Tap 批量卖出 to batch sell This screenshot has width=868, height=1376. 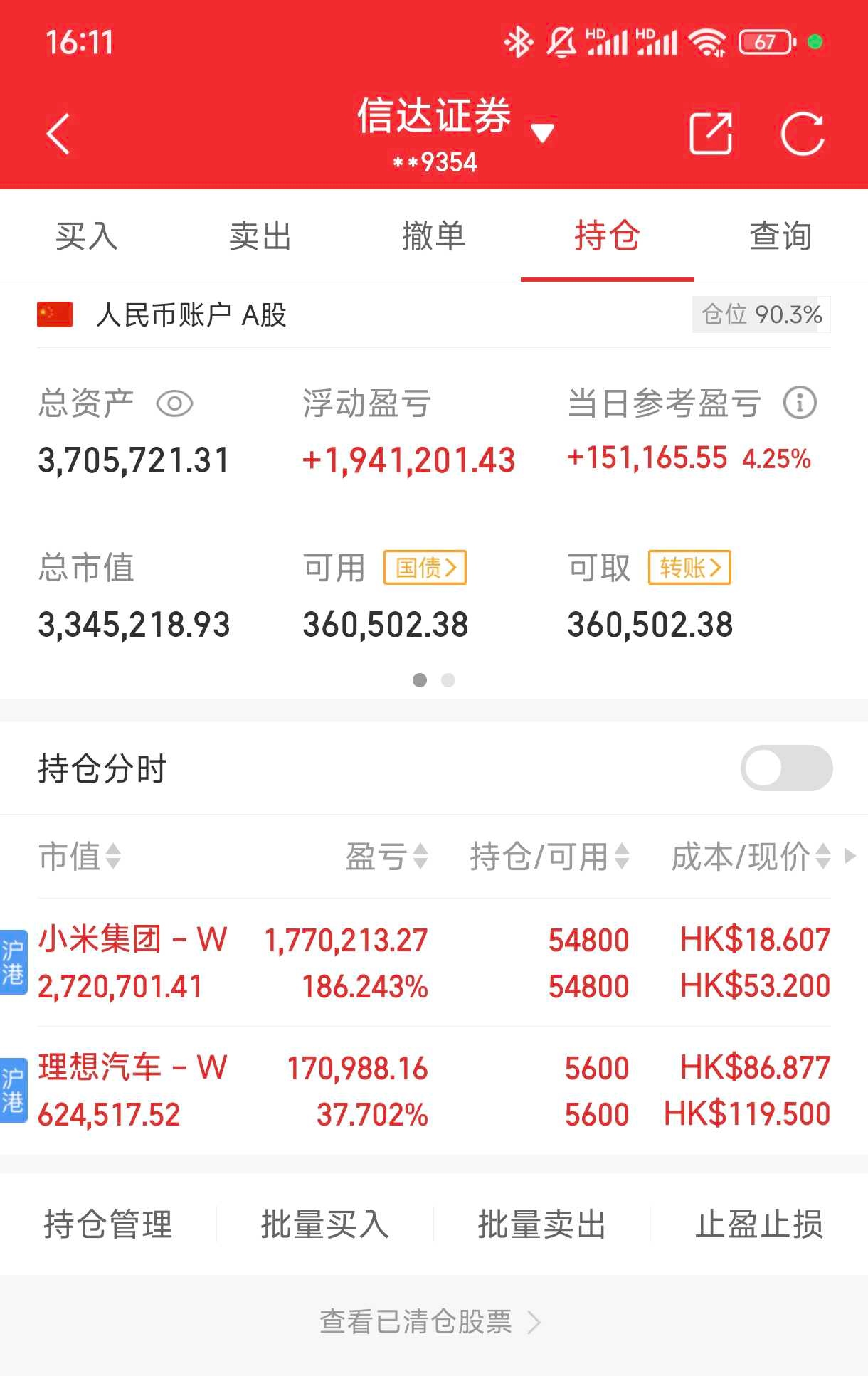[x=540, y=1222]
